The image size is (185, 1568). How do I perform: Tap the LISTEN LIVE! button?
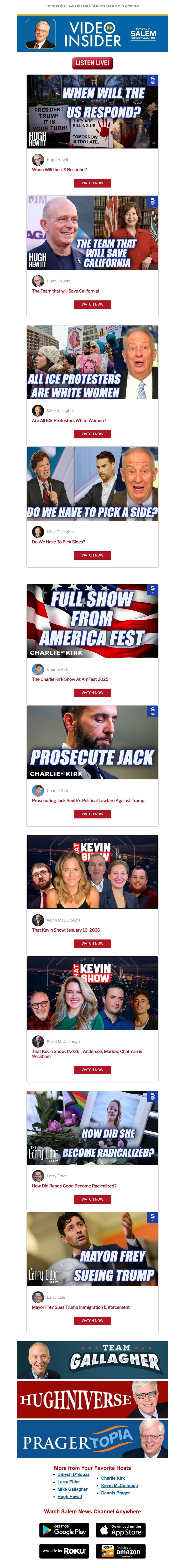point(92,63)
